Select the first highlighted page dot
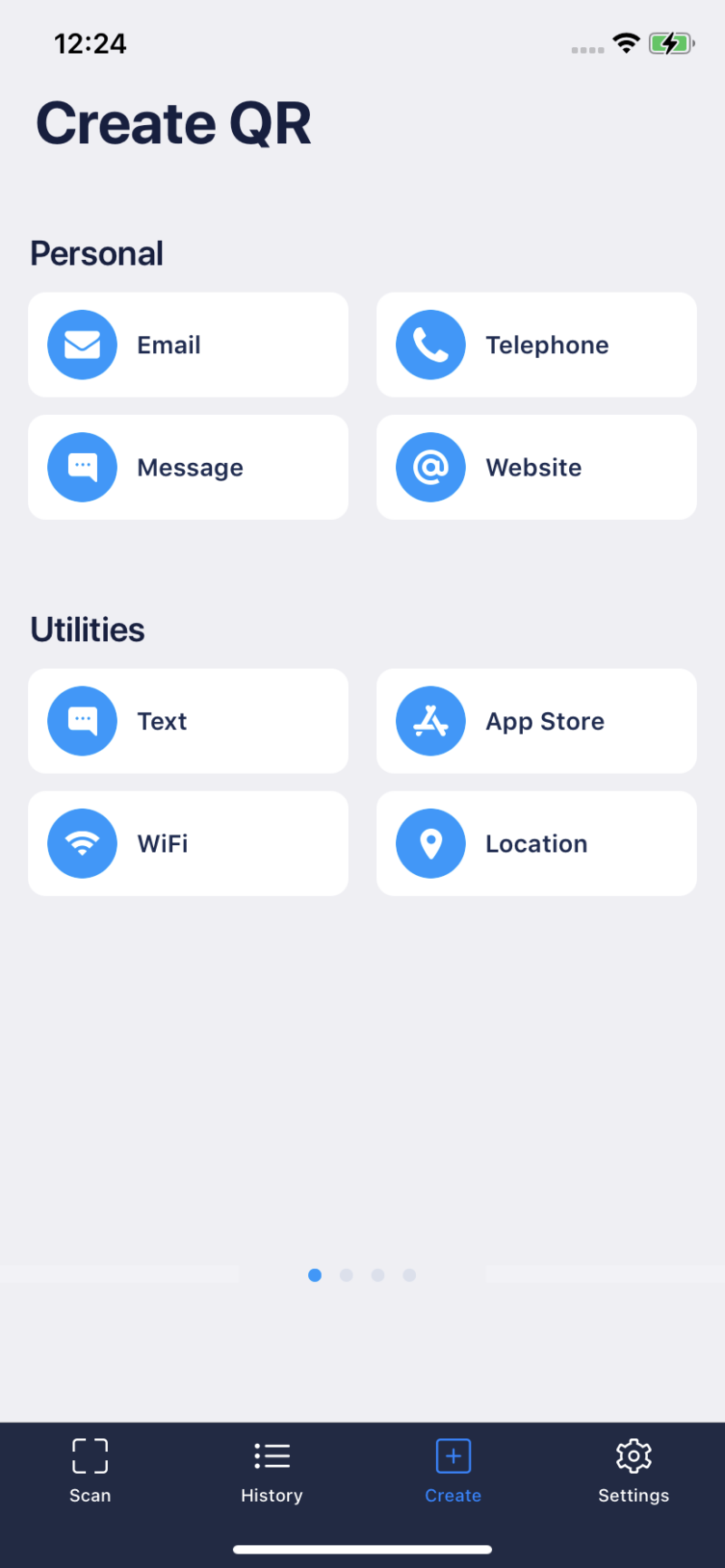The height and width of the screenshot is (1568, 725). (x=314, y=1275)
